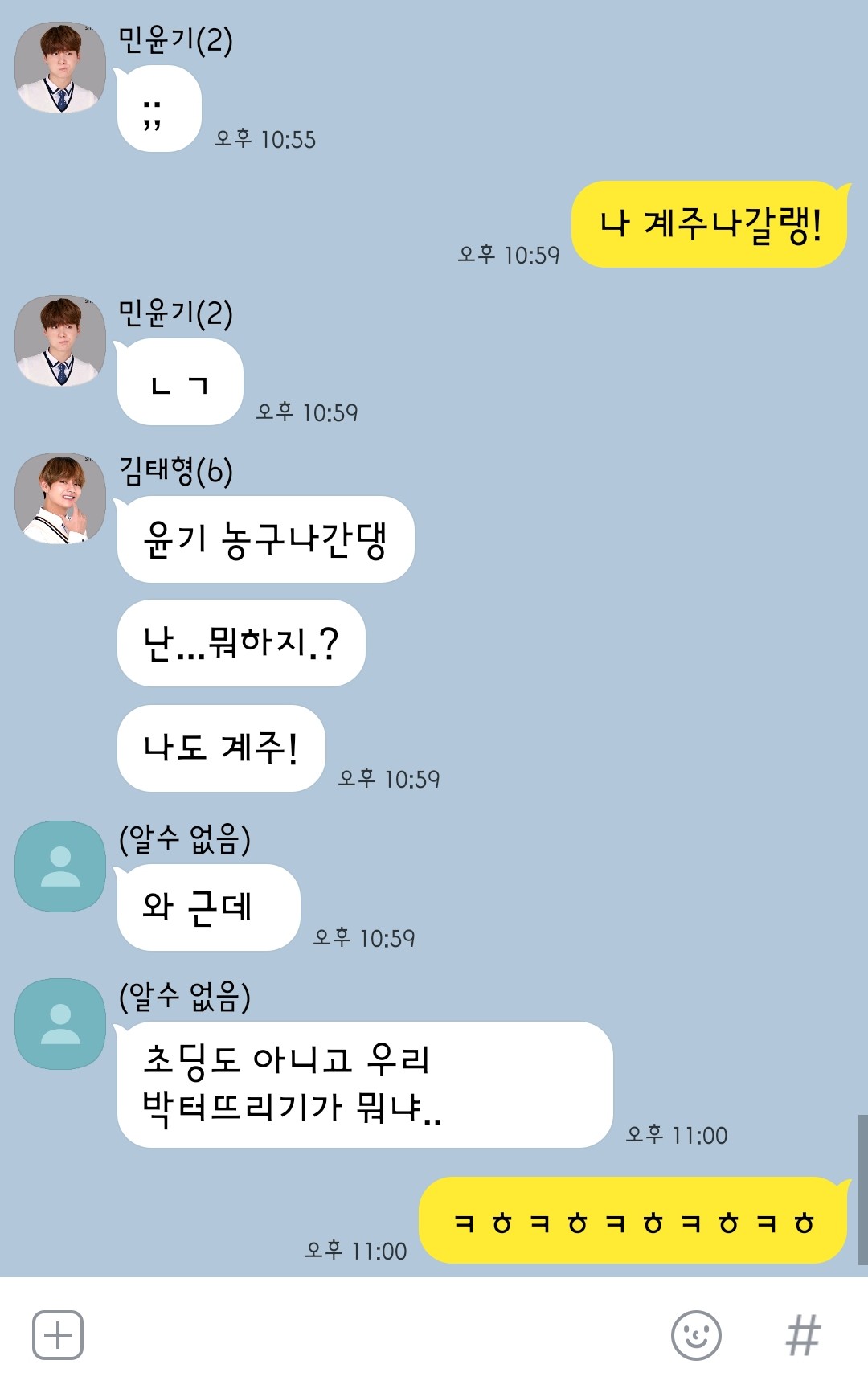Screen dimensions: 868x1393
Task: Open the emoticon picker
Action: click(x=695, y=1335)
